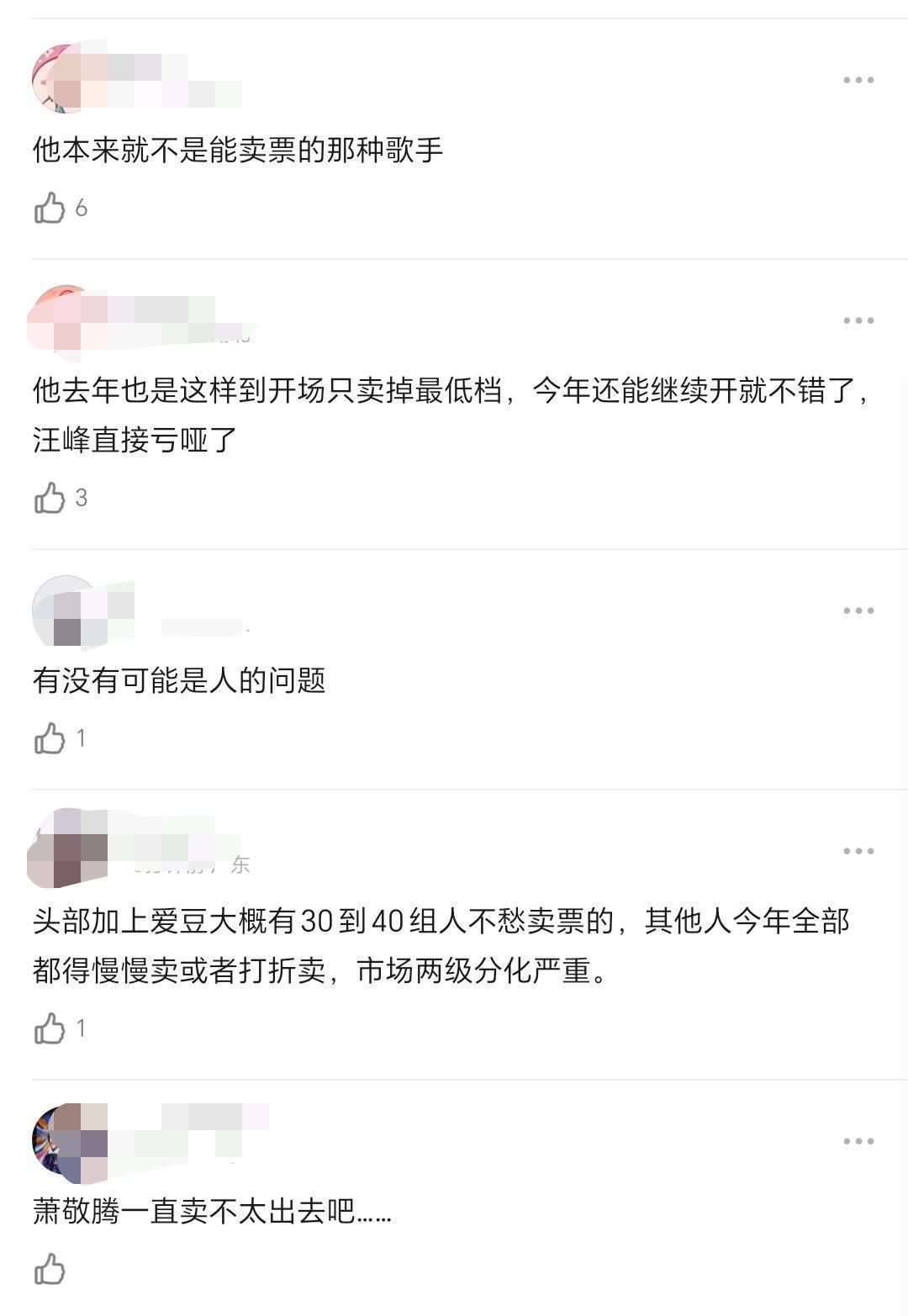The height and width of the screenshot is (1316, 908).
Task: Like the comment about 市场两级分化严重
Action: (50, 1028)
